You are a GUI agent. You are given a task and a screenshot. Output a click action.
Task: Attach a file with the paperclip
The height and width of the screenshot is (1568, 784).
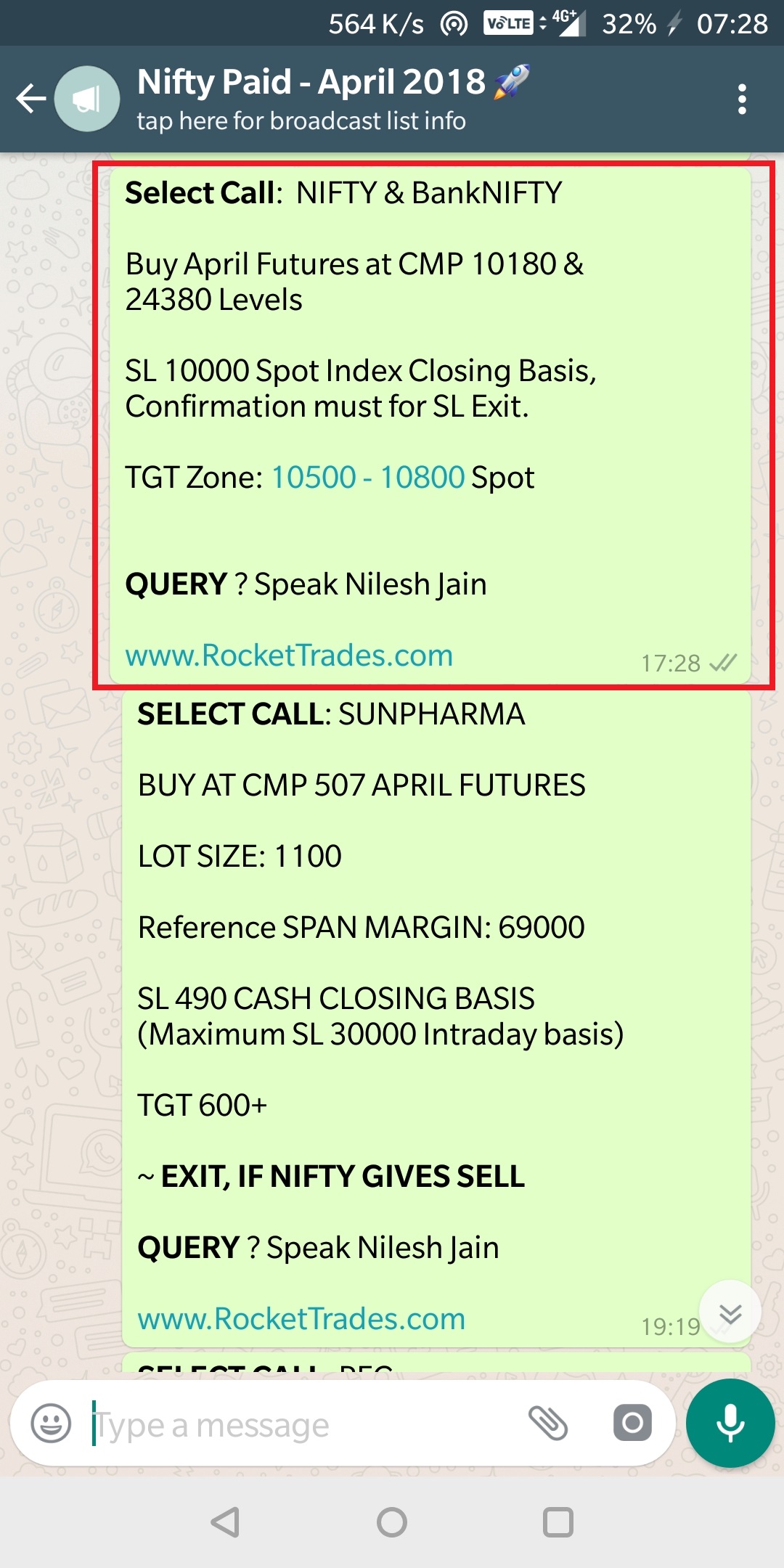pos(547,1423)
